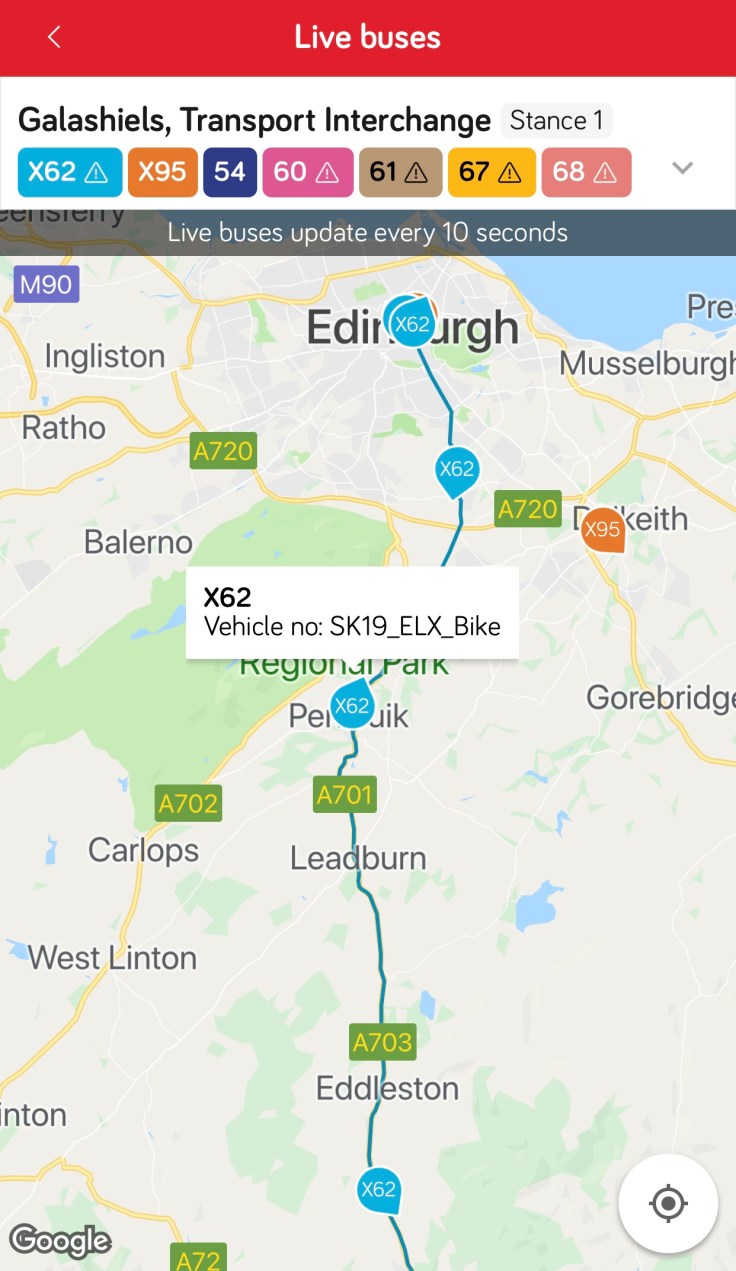Tap the X62 bus marker at Edinburgh

click(412, 323)
